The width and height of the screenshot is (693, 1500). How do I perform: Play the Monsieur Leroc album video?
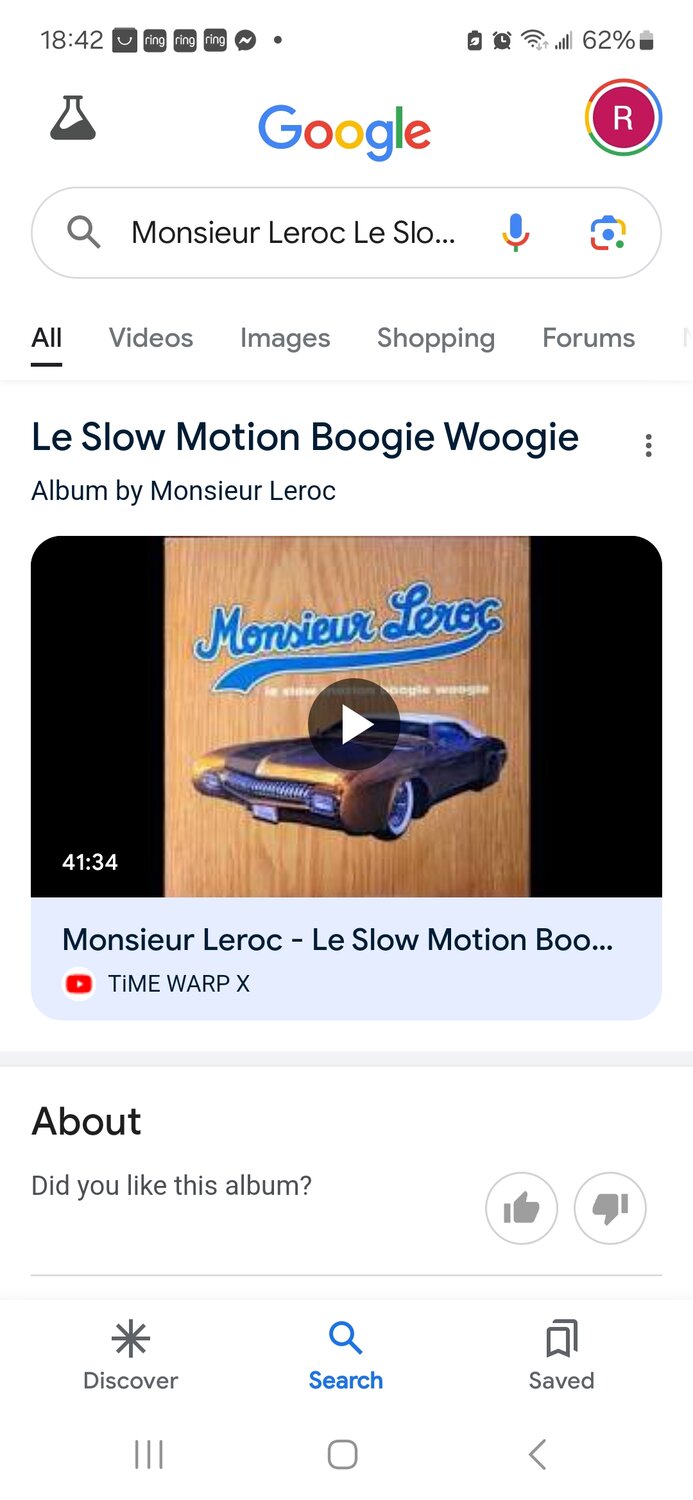[354, 726]
